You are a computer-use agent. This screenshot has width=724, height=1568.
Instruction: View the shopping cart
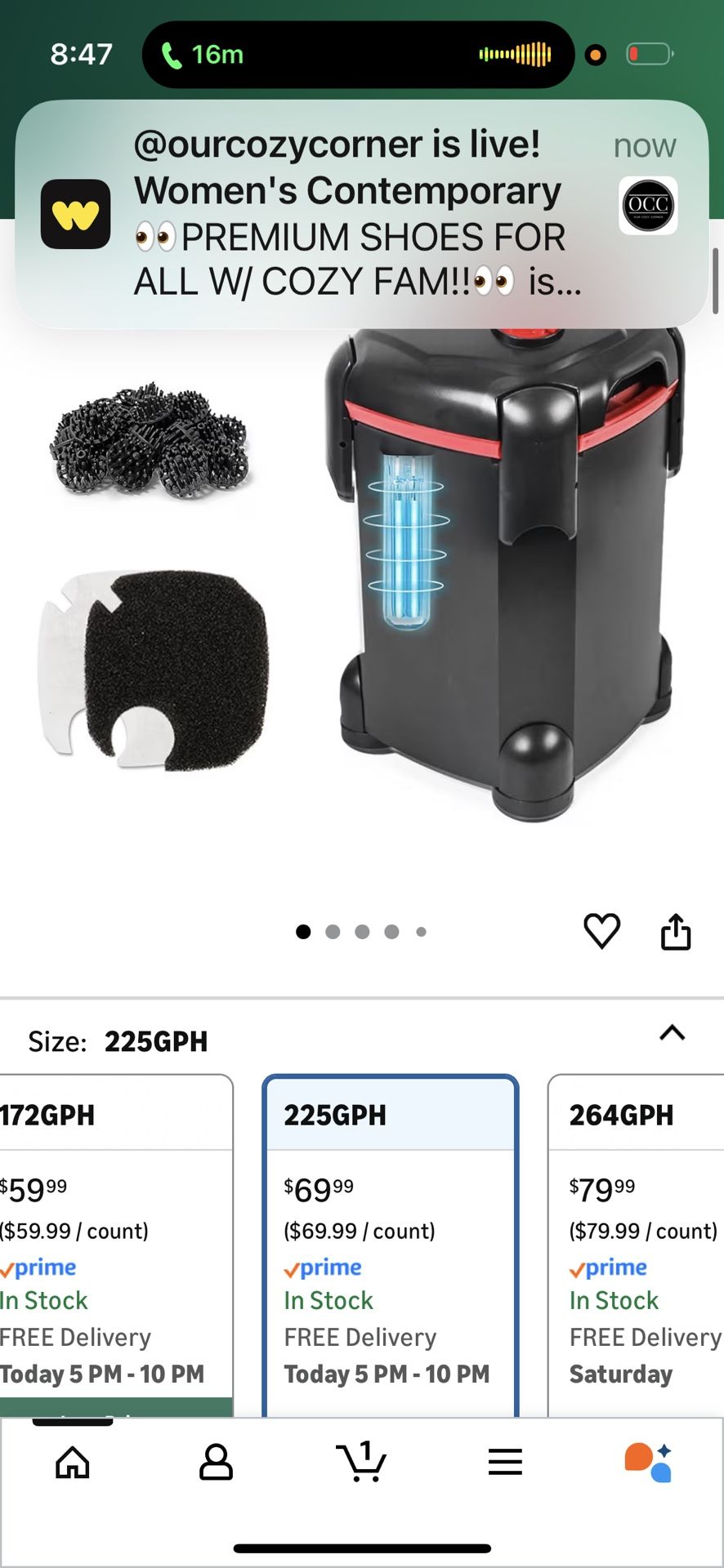(x=361, y=1463)
